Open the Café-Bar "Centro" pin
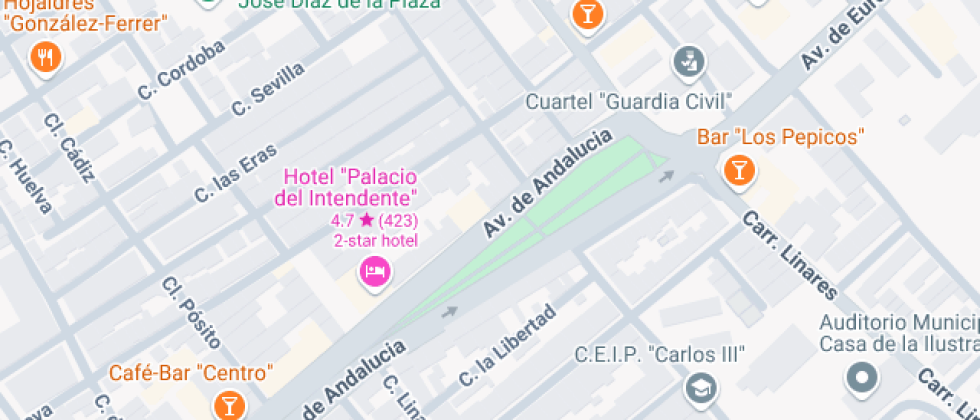The image size is (980, 420). point(229,407)
